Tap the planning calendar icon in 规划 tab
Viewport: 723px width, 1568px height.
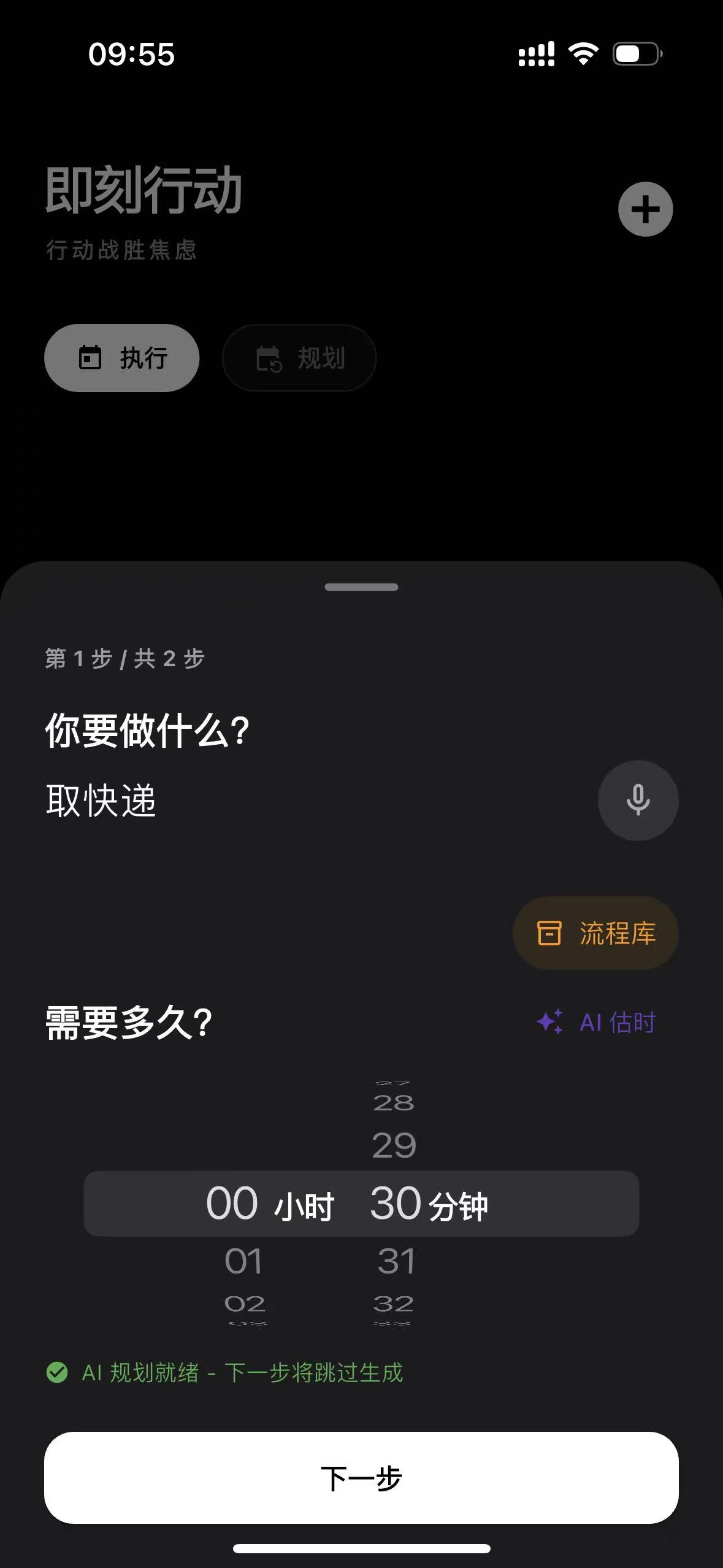coord(269,358)
